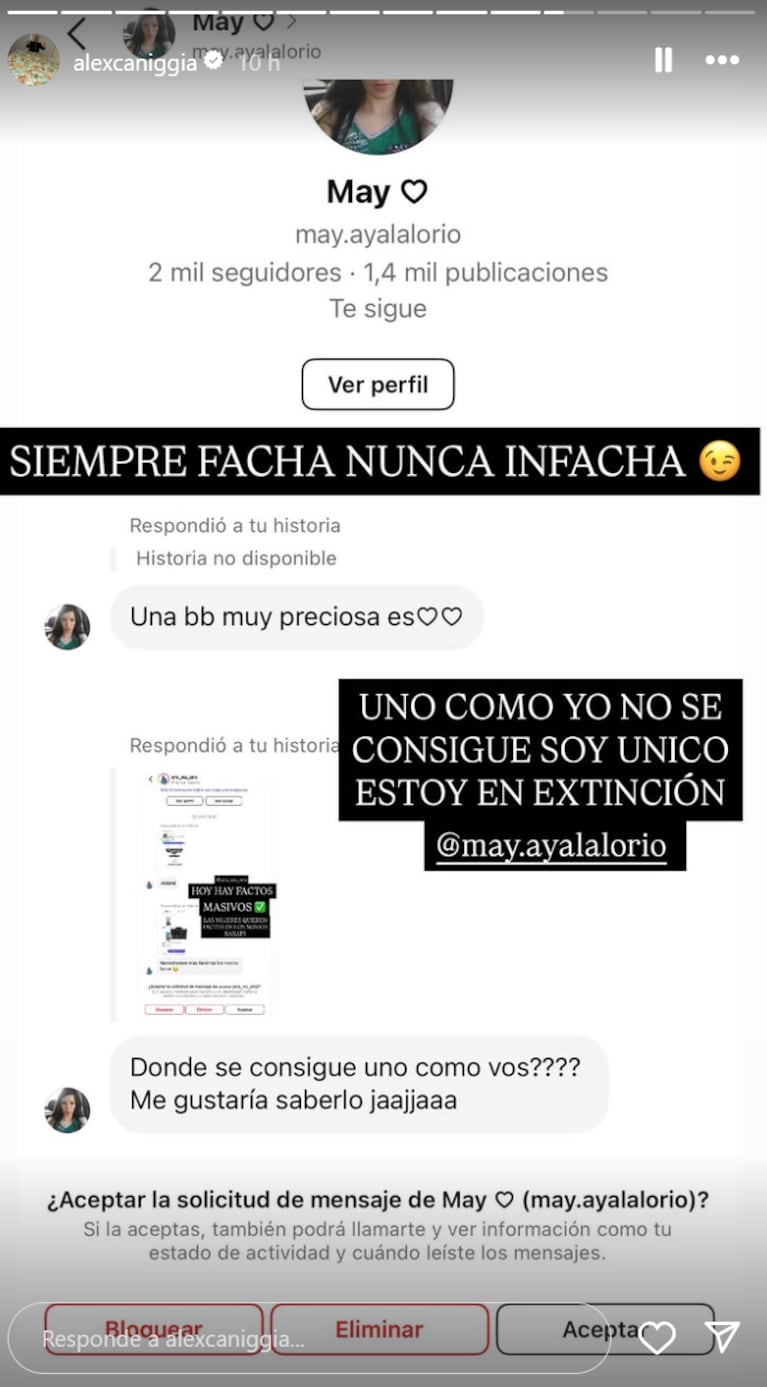The width and height of the screenshot is (767, 1387).
Task: Open alexcaniggia's profile from the username
Action: click(135, 62)
